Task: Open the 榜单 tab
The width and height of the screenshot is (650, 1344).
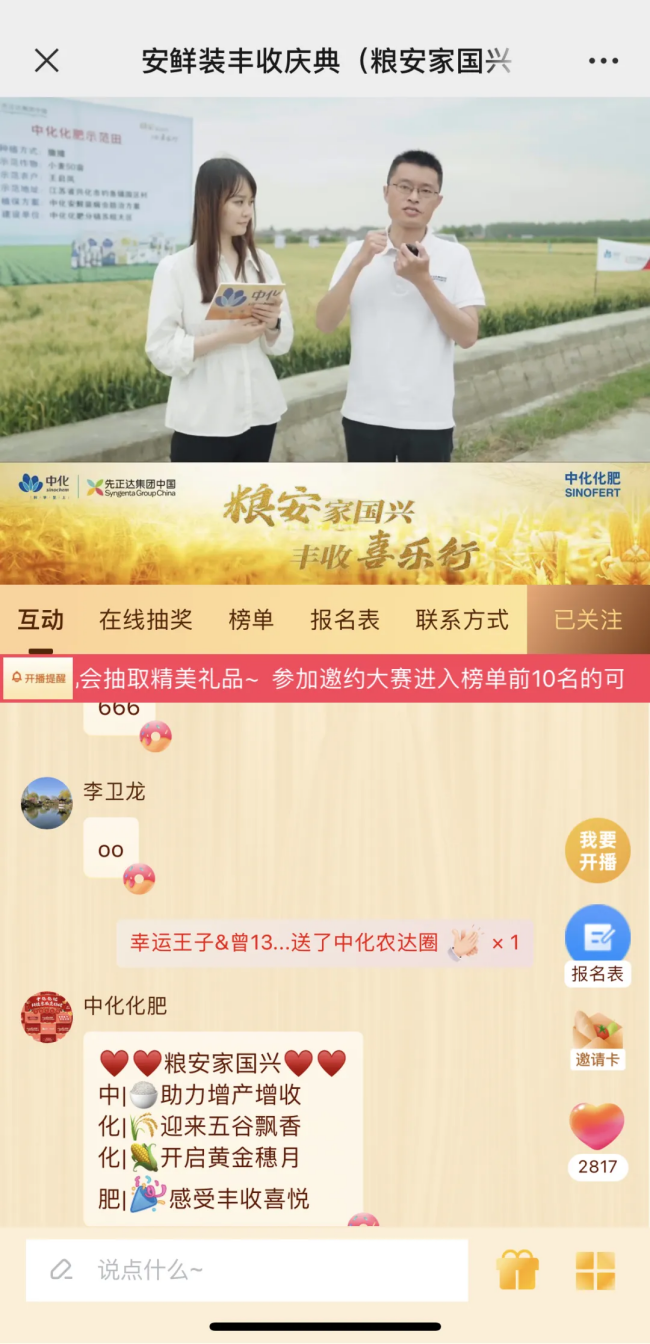Action: [x=250, y=620]
